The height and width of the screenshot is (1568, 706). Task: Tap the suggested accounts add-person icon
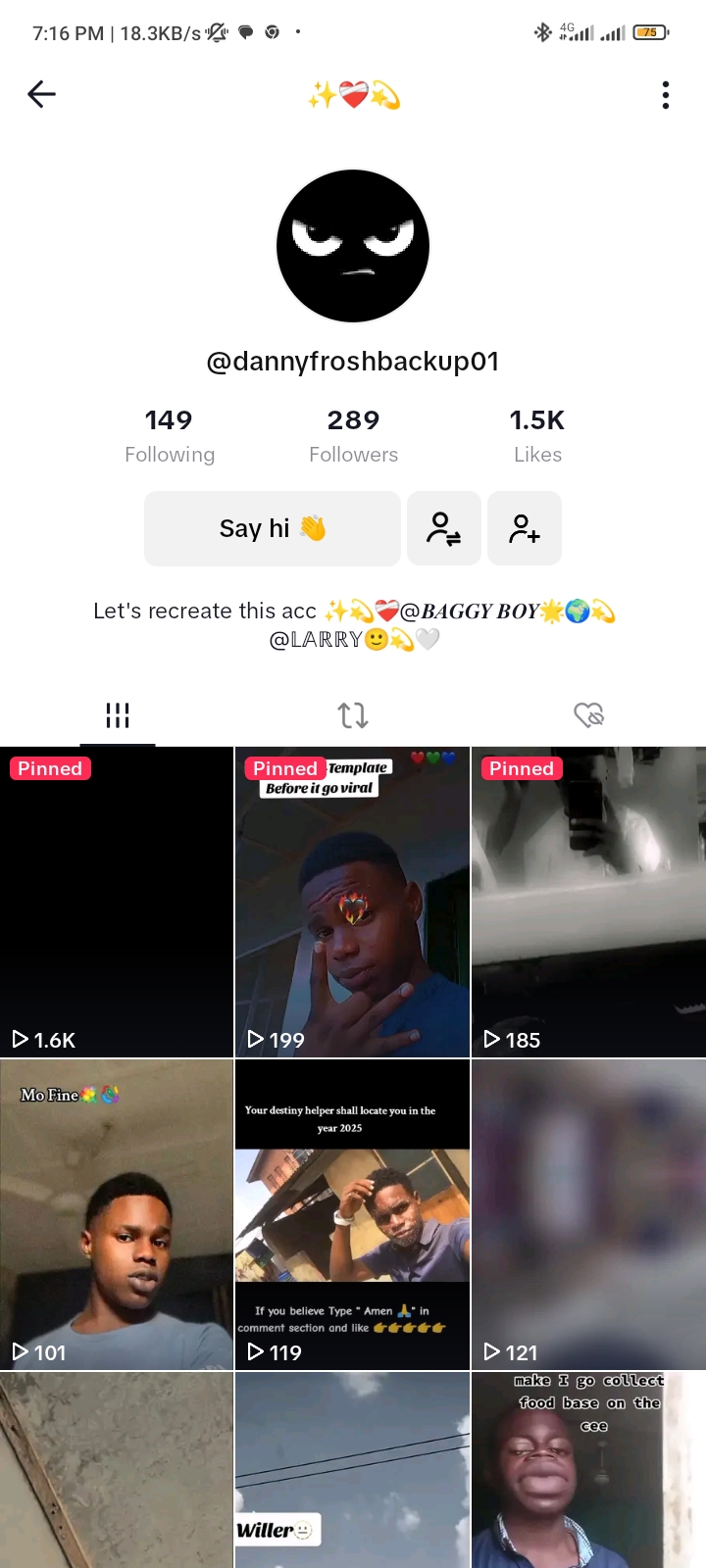click(x=525, y=528)
